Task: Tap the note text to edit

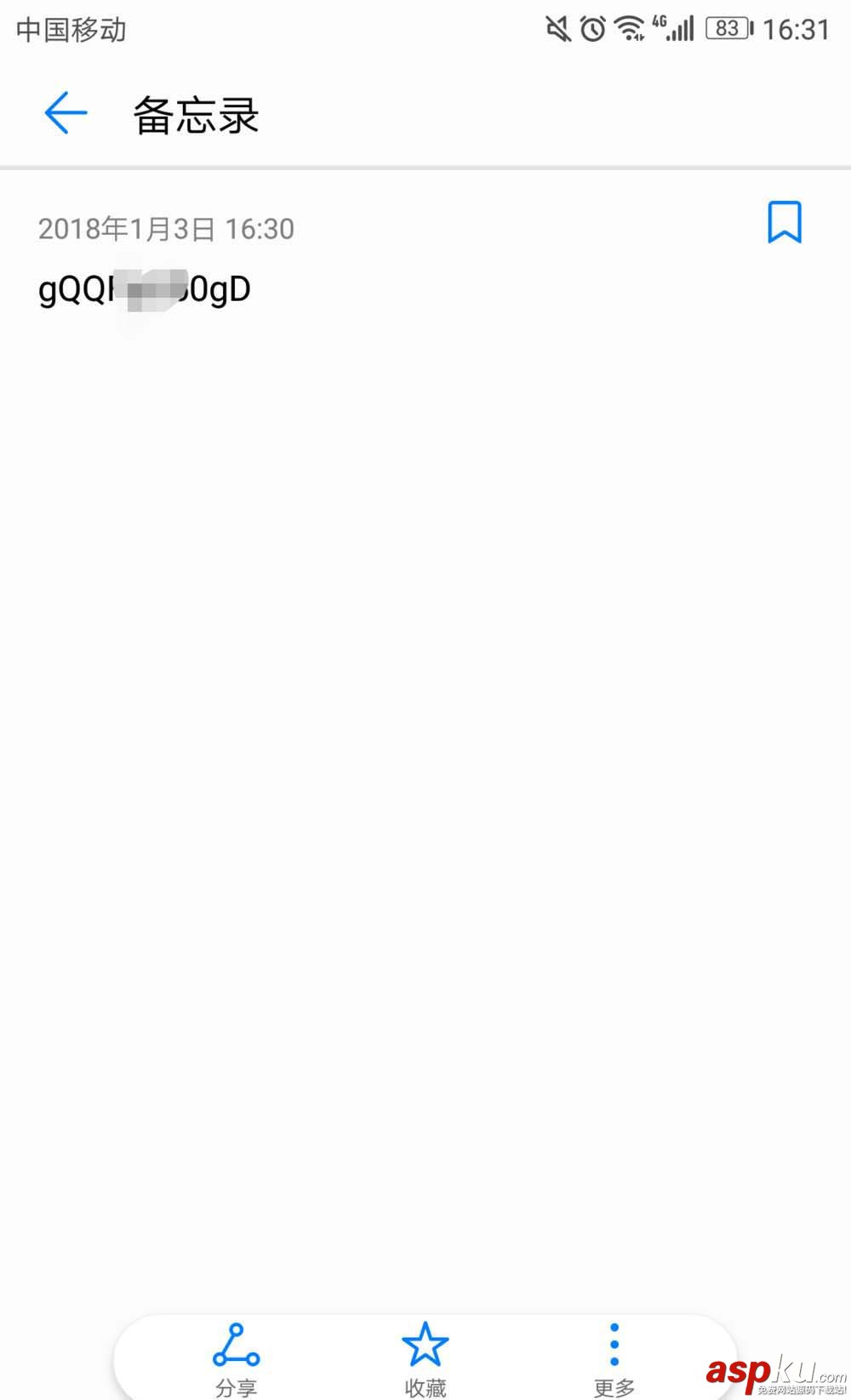Action: tap(145, 290)
